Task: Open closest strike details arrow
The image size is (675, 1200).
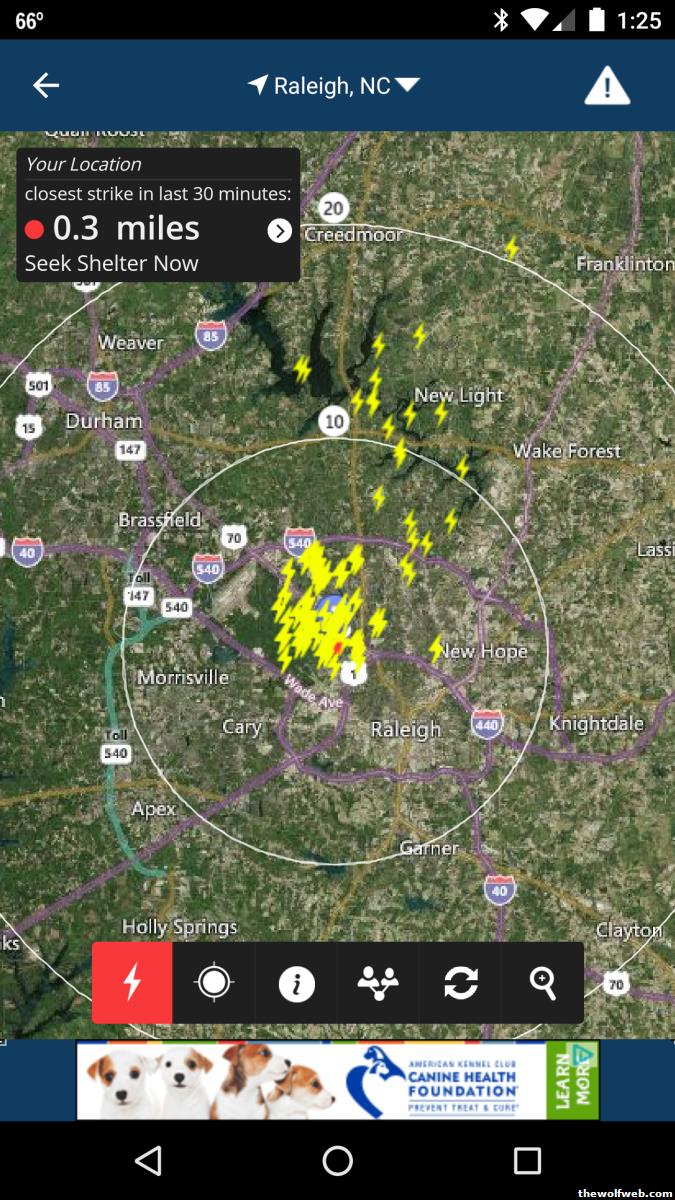Action: (x=279, y=231)
